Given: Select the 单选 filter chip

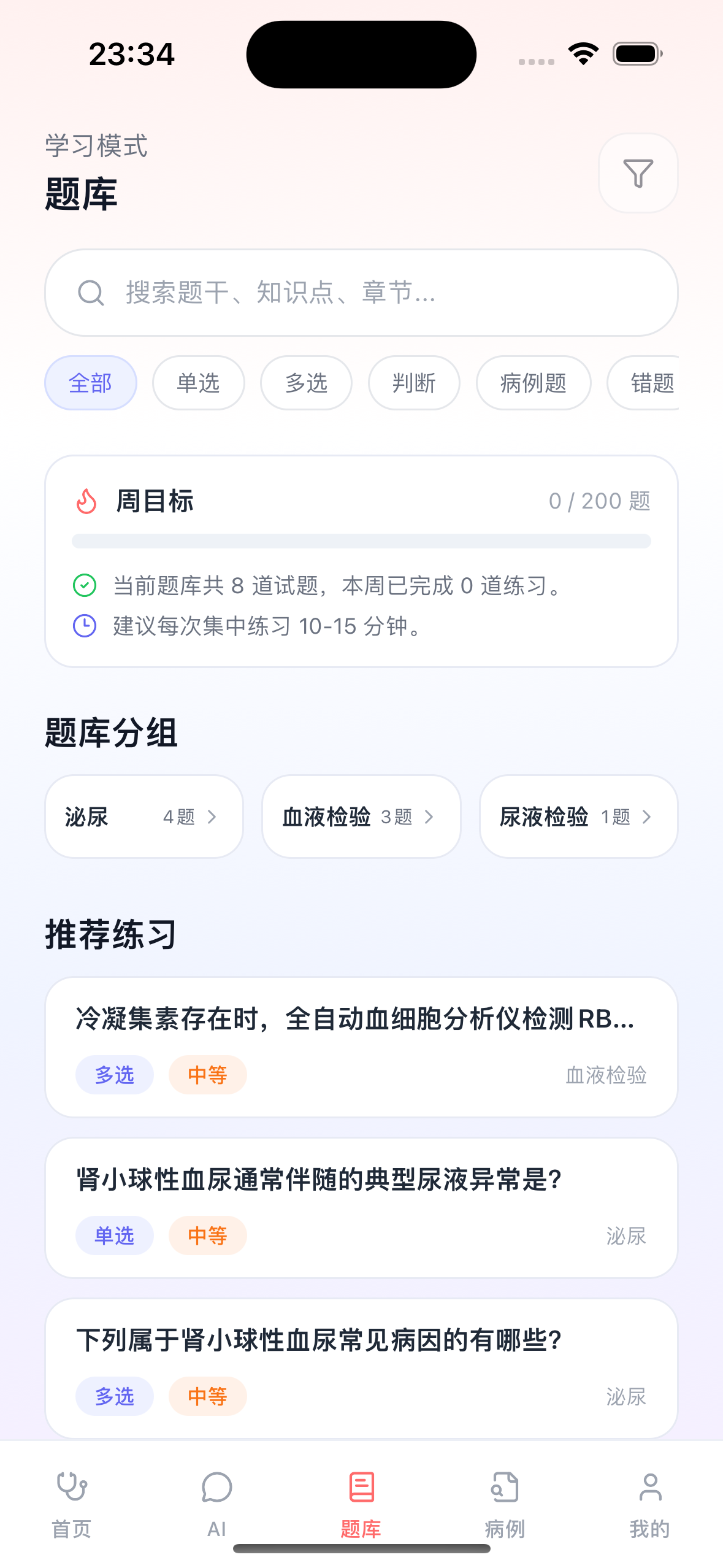Looking at the screenshot, I should click(197, 382).
